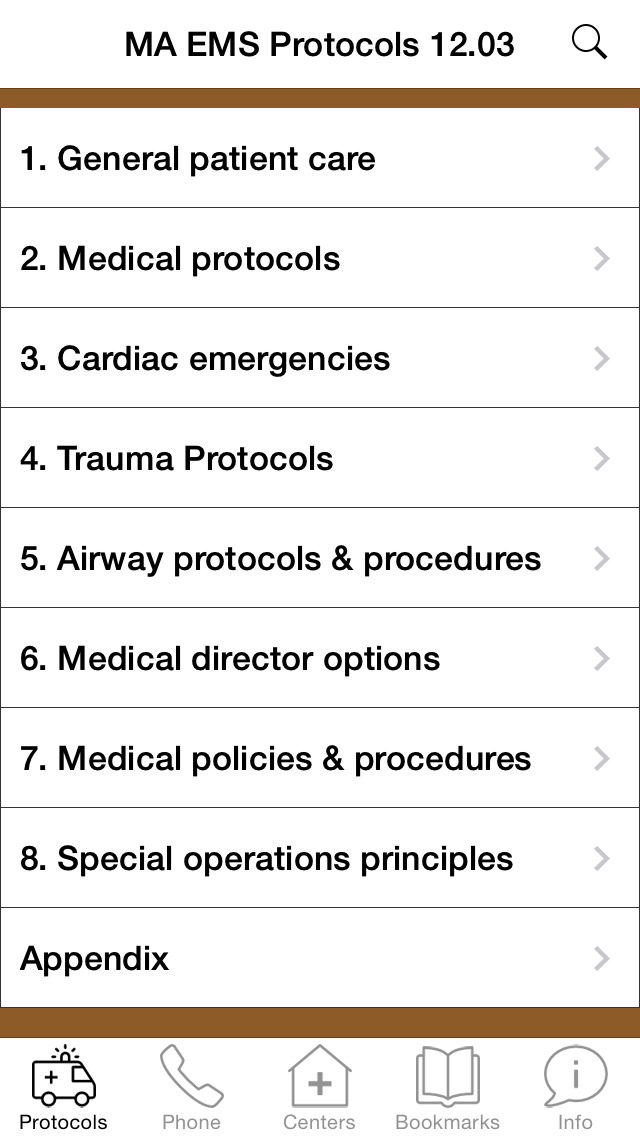640x1136 pixels.
Task: Select Medical protocols row
Action: 320,258
